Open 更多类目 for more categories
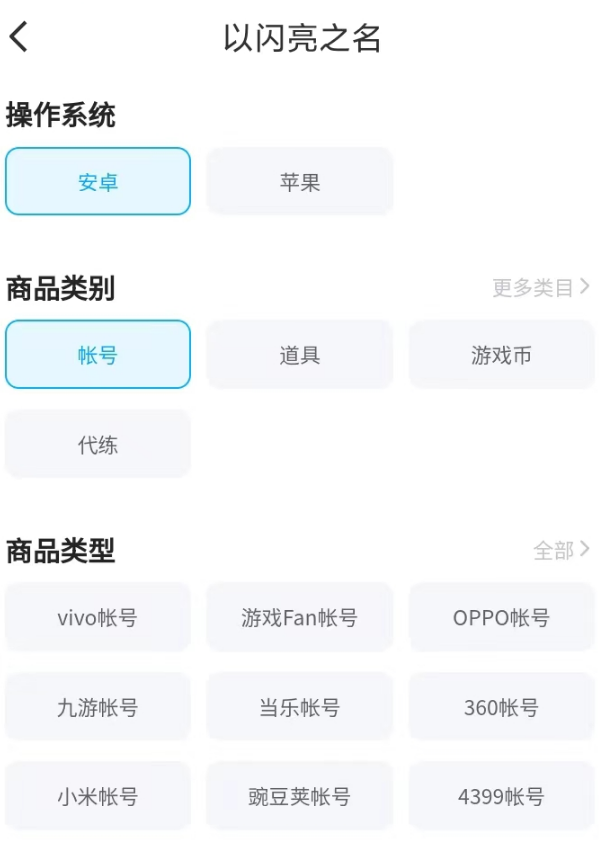Screen dimensions: 608x853 (541, 288)
